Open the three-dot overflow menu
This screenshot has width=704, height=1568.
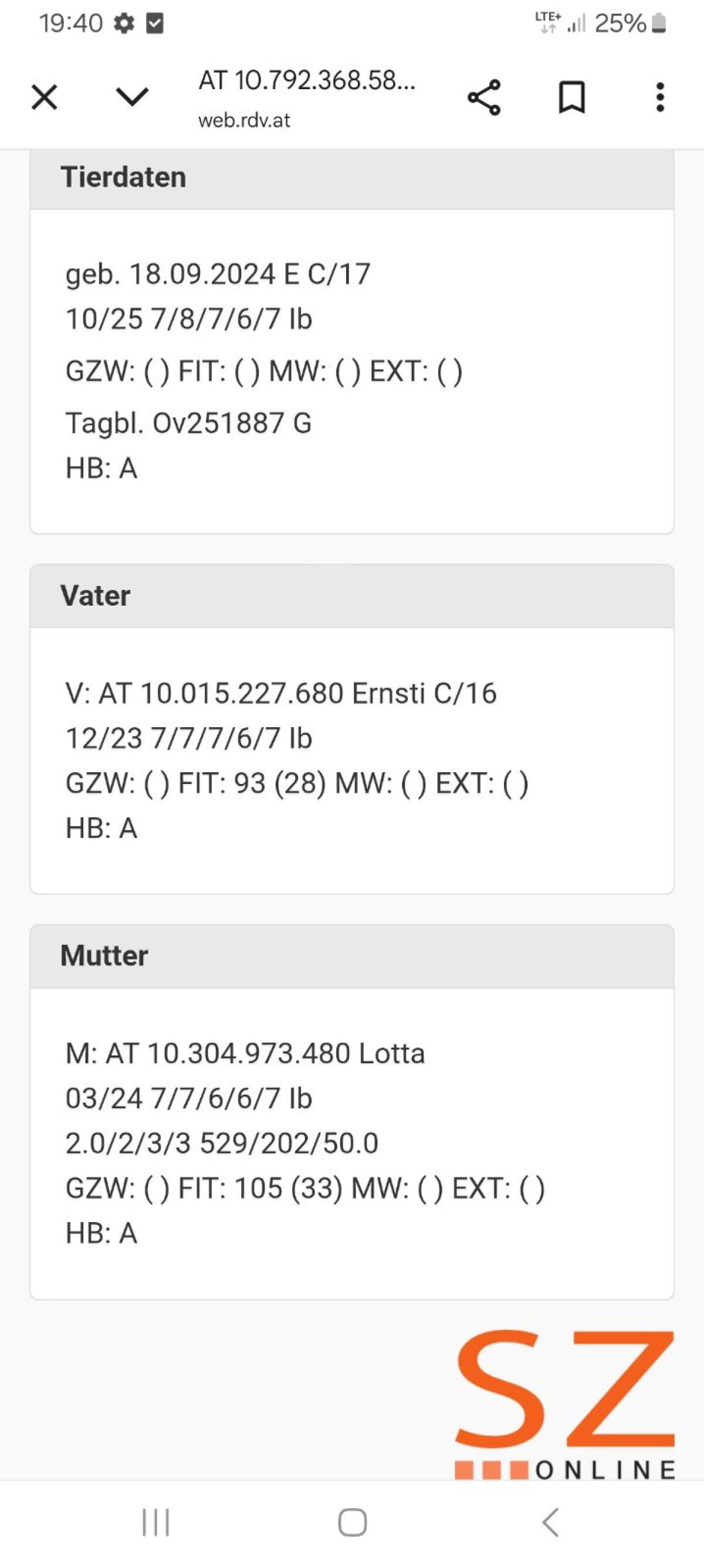[659, 97]
